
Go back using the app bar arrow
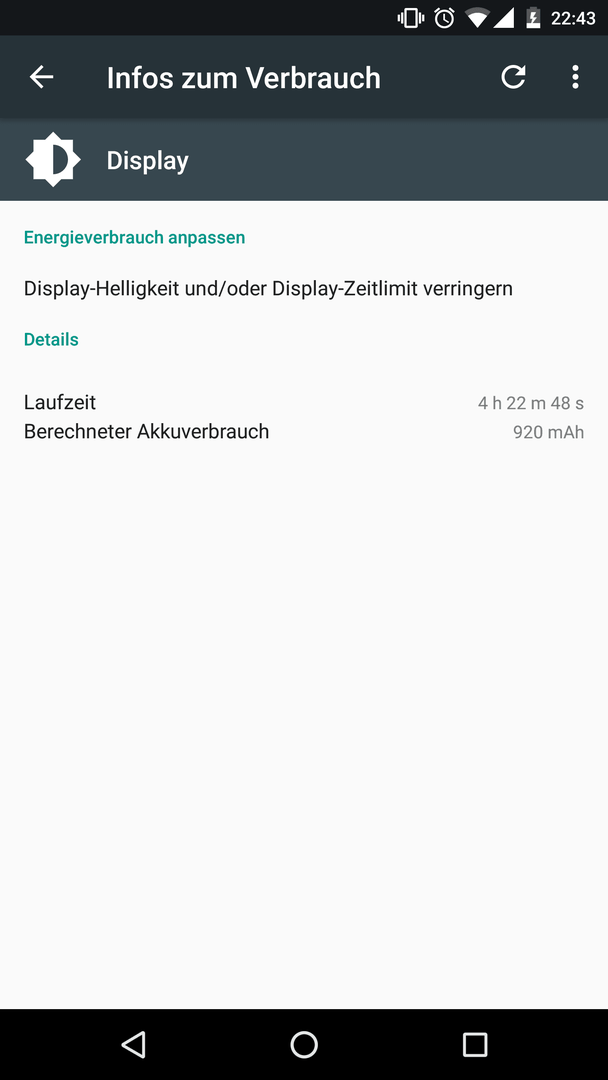tap(41, 77)
